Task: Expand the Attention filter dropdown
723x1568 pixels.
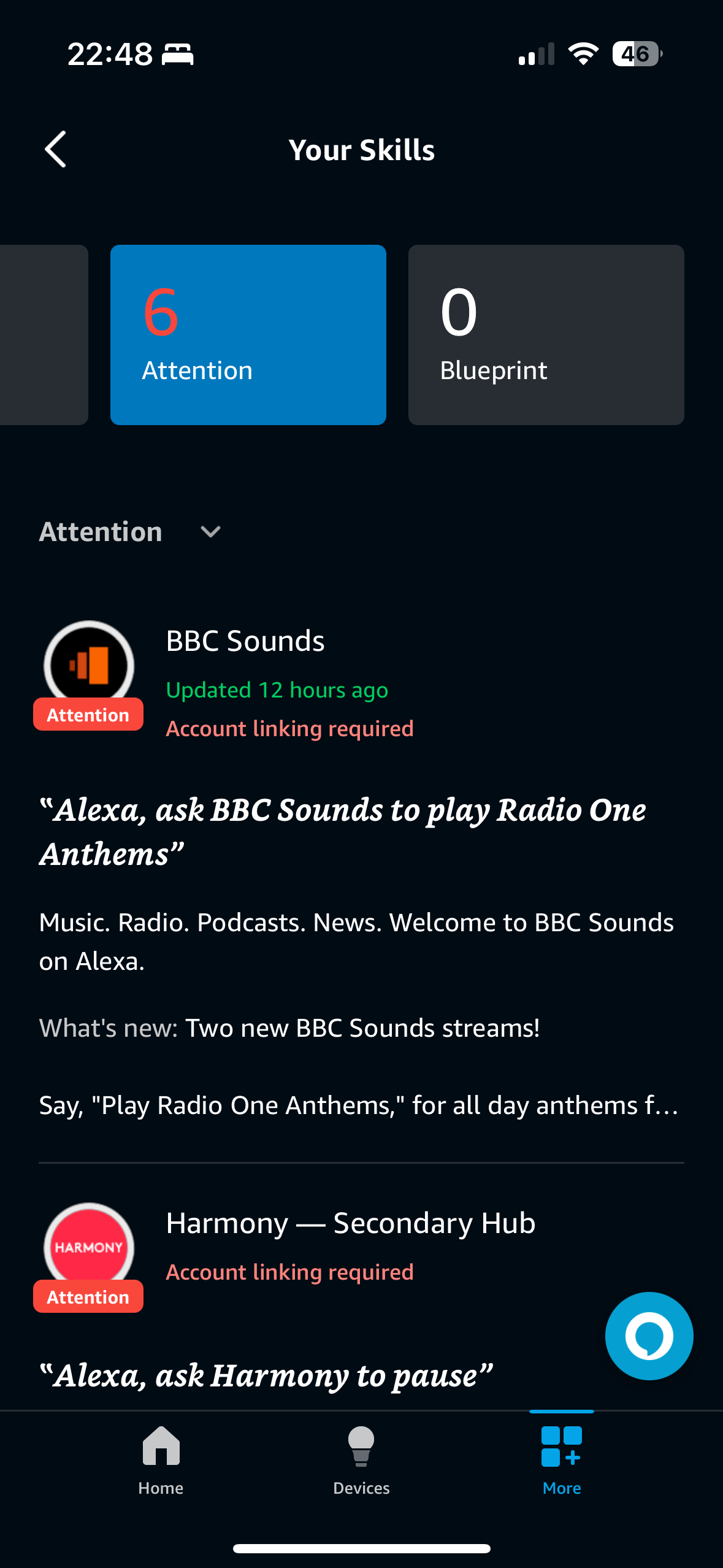Action: point(210,532)
